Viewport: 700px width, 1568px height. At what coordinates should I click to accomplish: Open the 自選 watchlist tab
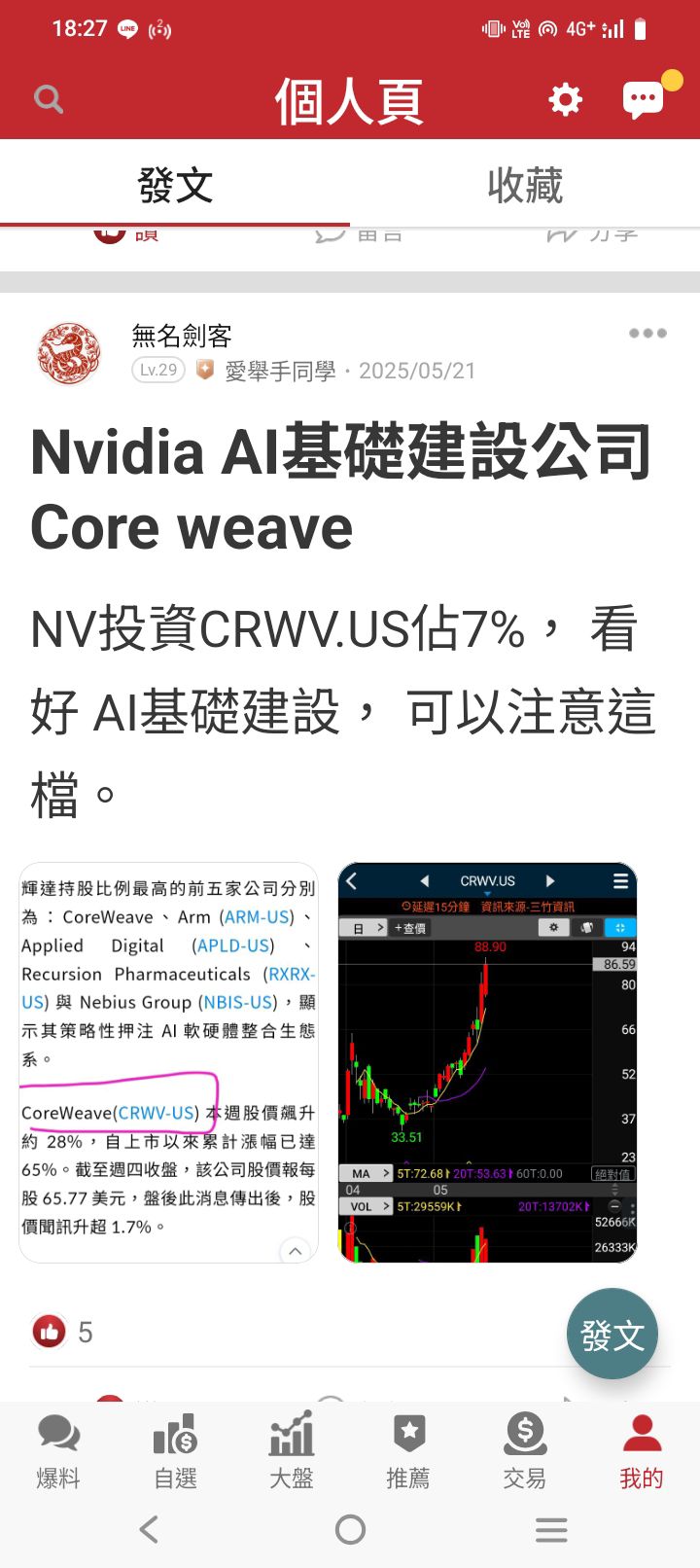[175, 1451]
